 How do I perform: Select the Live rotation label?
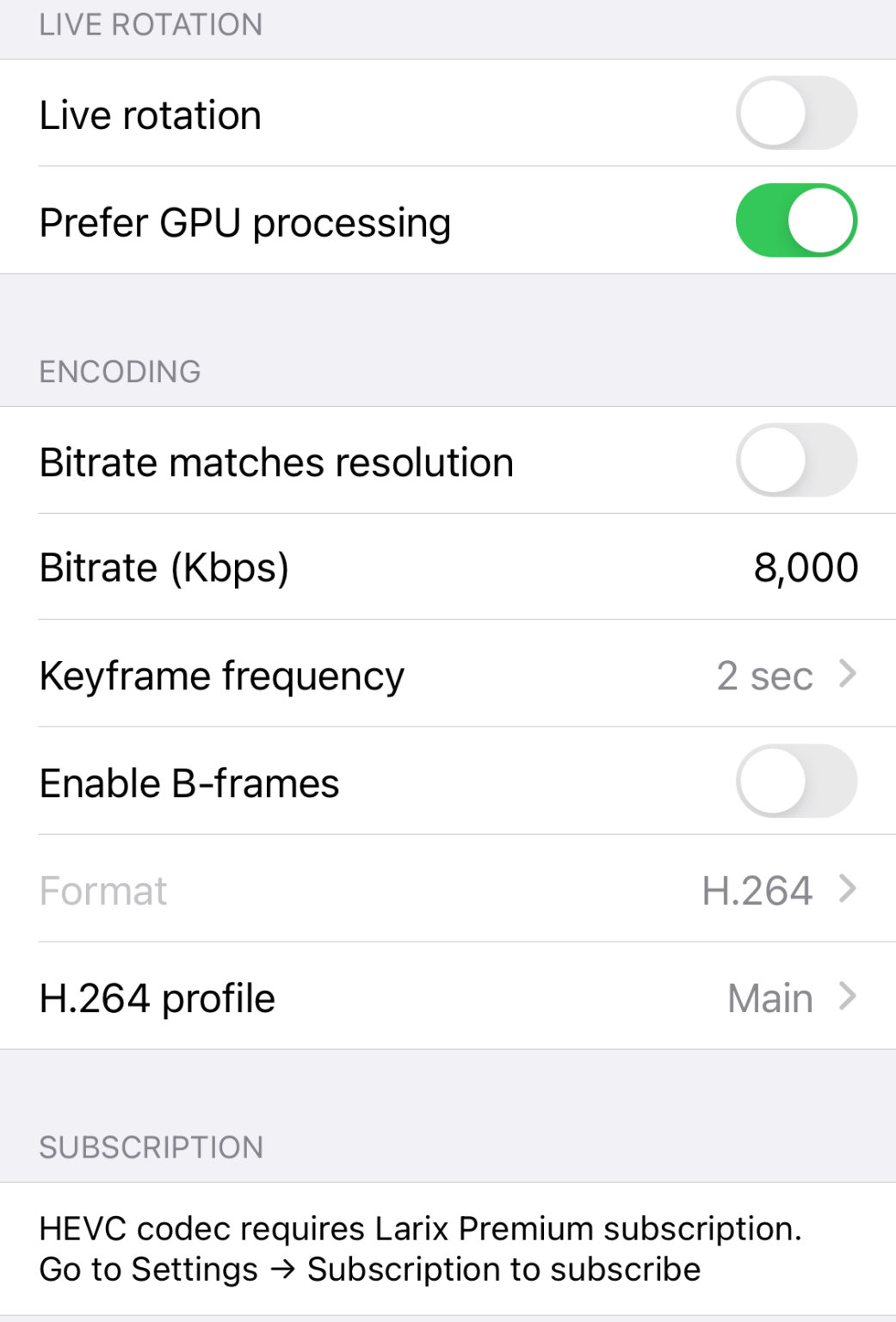point(150,114)
